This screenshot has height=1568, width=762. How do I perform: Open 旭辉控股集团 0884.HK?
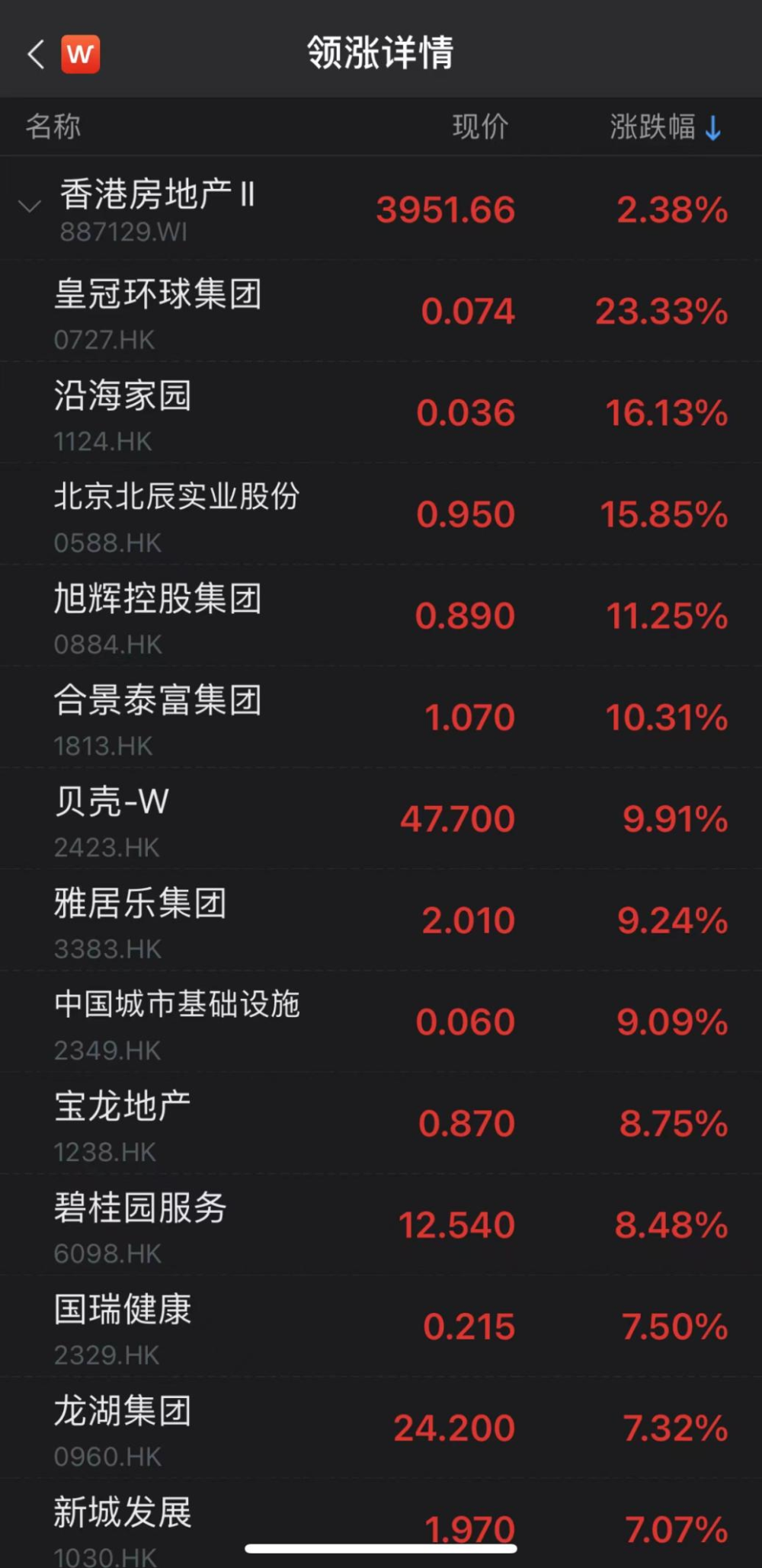tap(381, 616)
